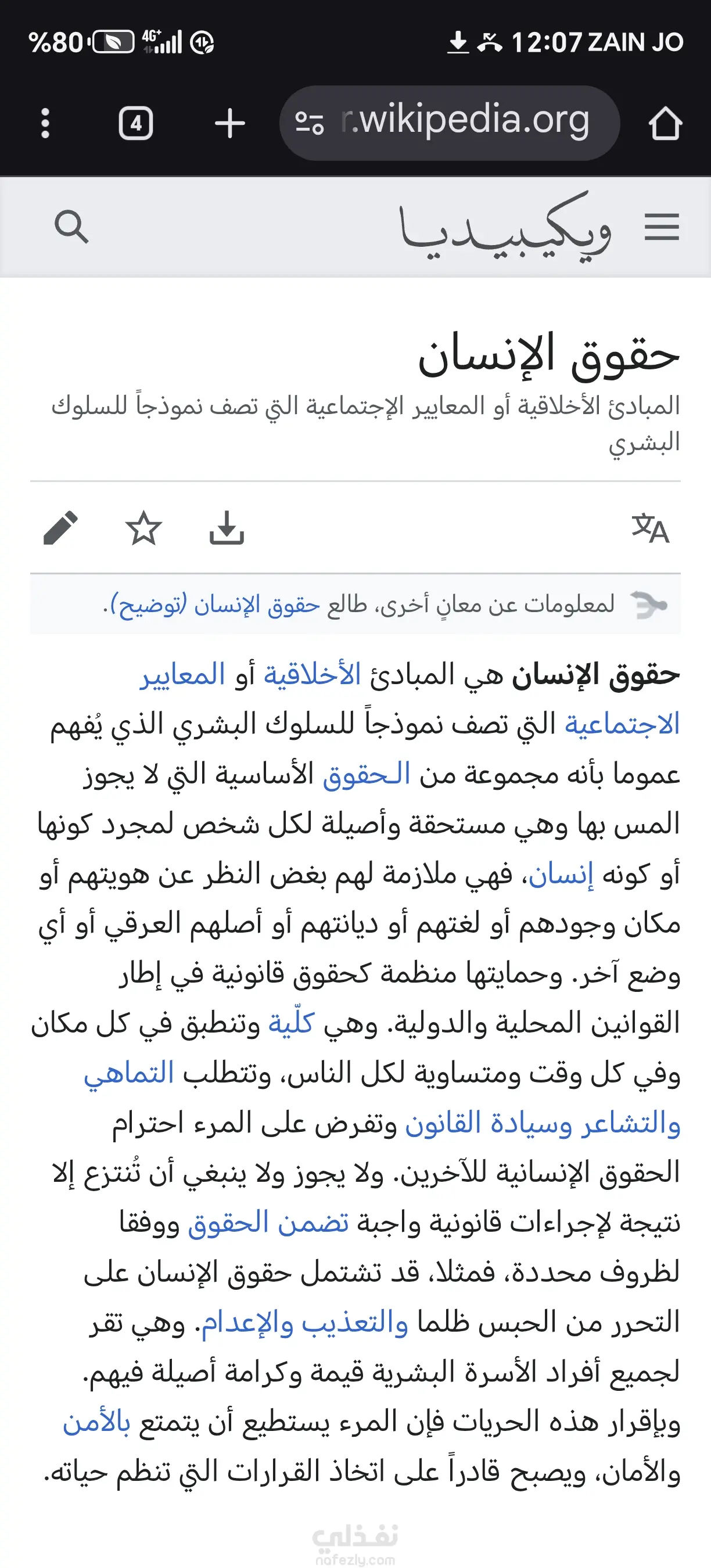The image size is (711, 1568).
Task: Search Wikipedia with the magnifier icon
Action: tap(71, 227)
